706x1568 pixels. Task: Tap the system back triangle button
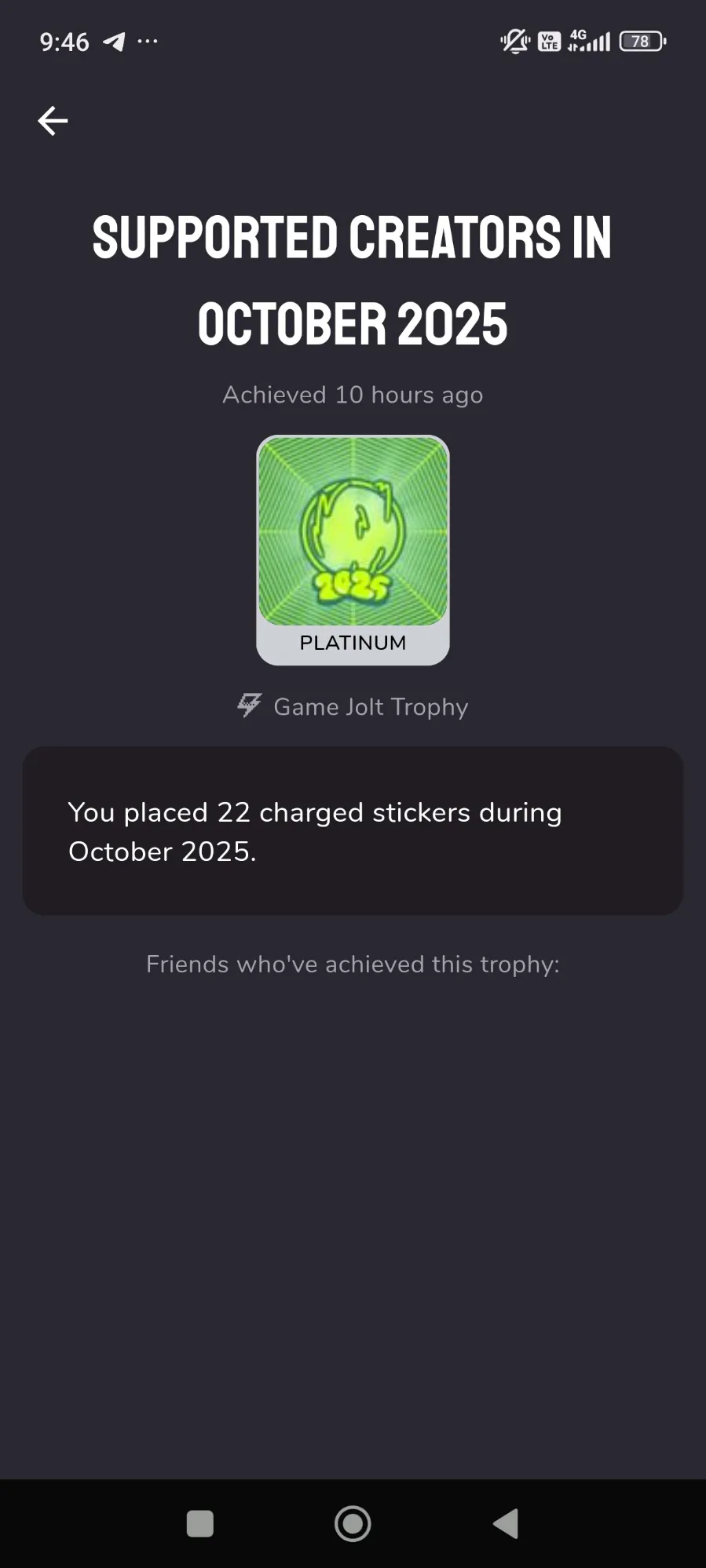(506, 1523)
